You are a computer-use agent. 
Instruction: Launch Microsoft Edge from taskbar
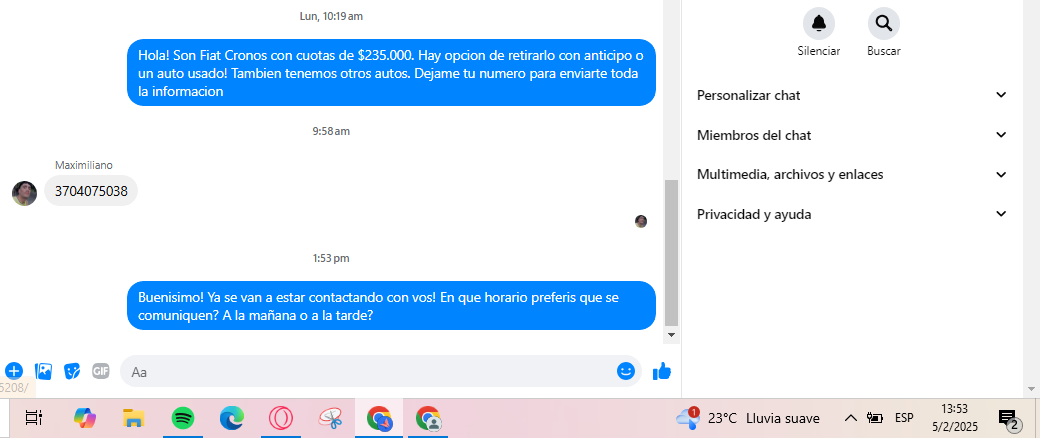[231, 418]
